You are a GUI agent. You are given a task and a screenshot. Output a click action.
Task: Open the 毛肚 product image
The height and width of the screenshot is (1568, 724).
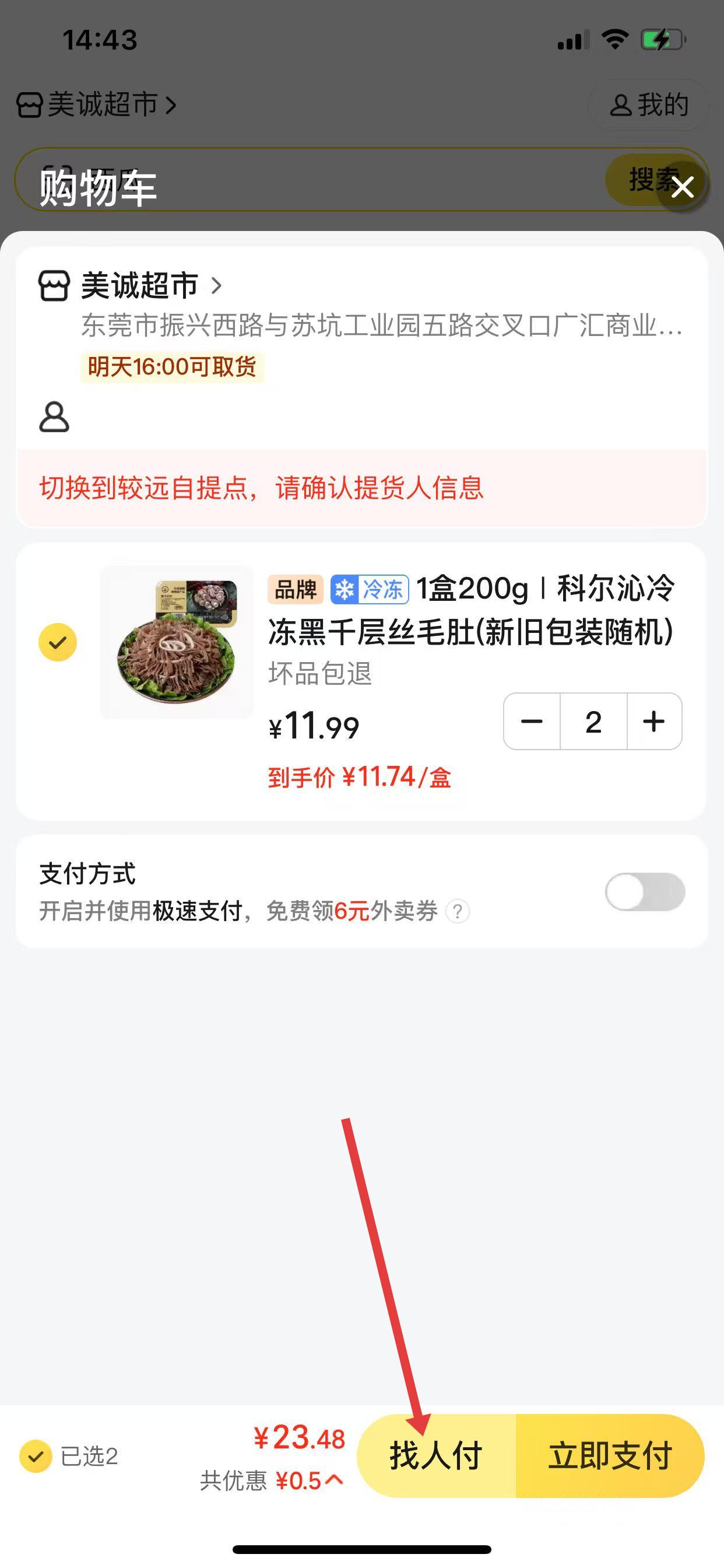point(177,642)
